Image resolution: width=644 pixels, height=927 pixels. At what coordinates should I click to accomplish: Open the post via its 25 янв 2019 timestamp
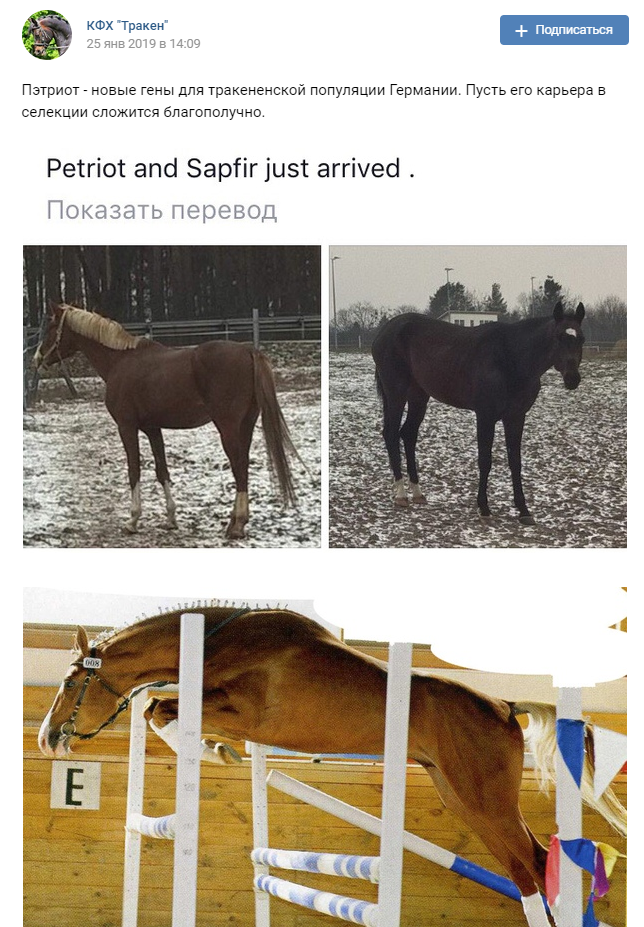(143, 44)
